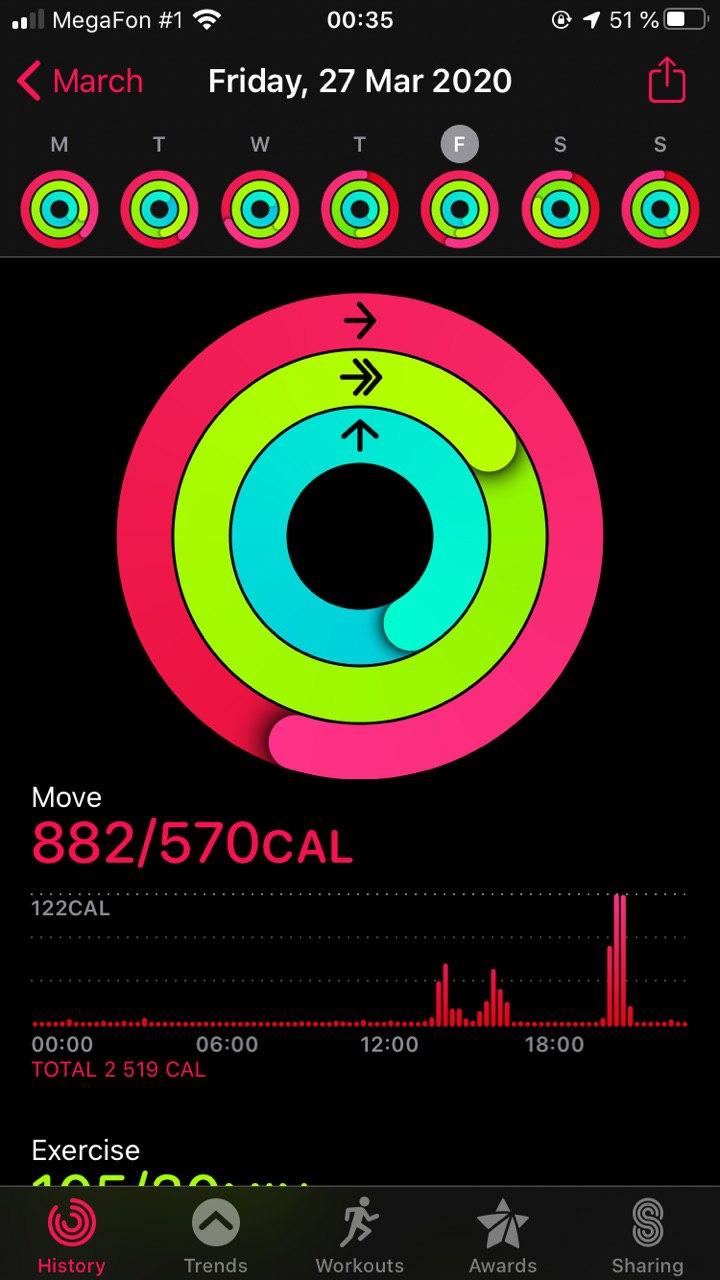Select Thursday's activity rings

coord(360,210)
